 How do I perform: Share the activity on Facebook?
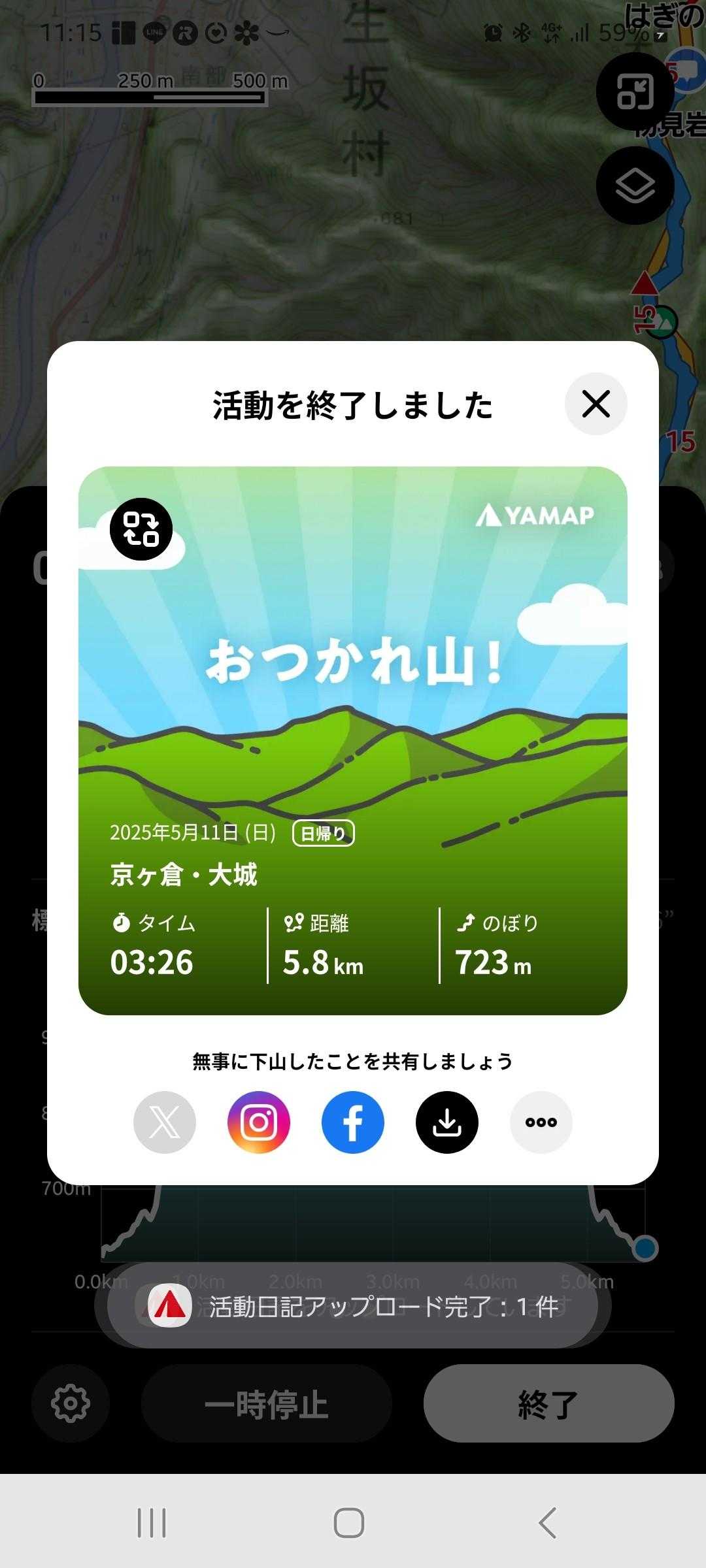[x=353, y=1122]
